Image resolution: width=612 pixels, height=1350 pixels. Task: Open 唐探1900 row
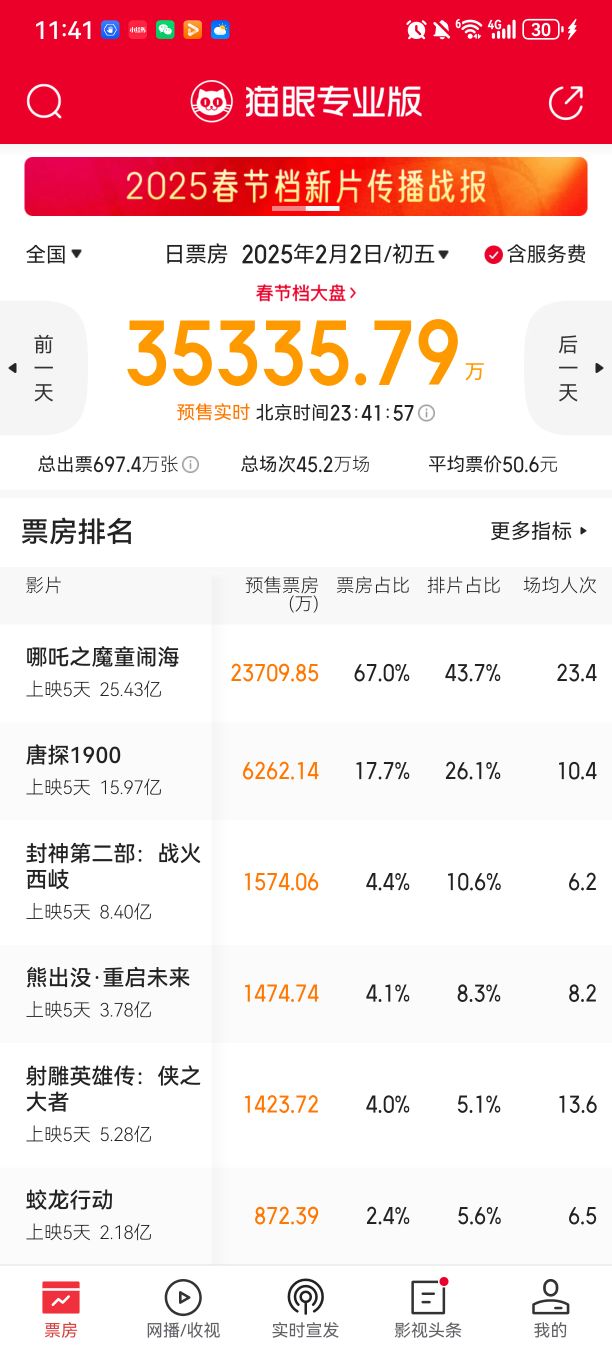coord(306,770)
